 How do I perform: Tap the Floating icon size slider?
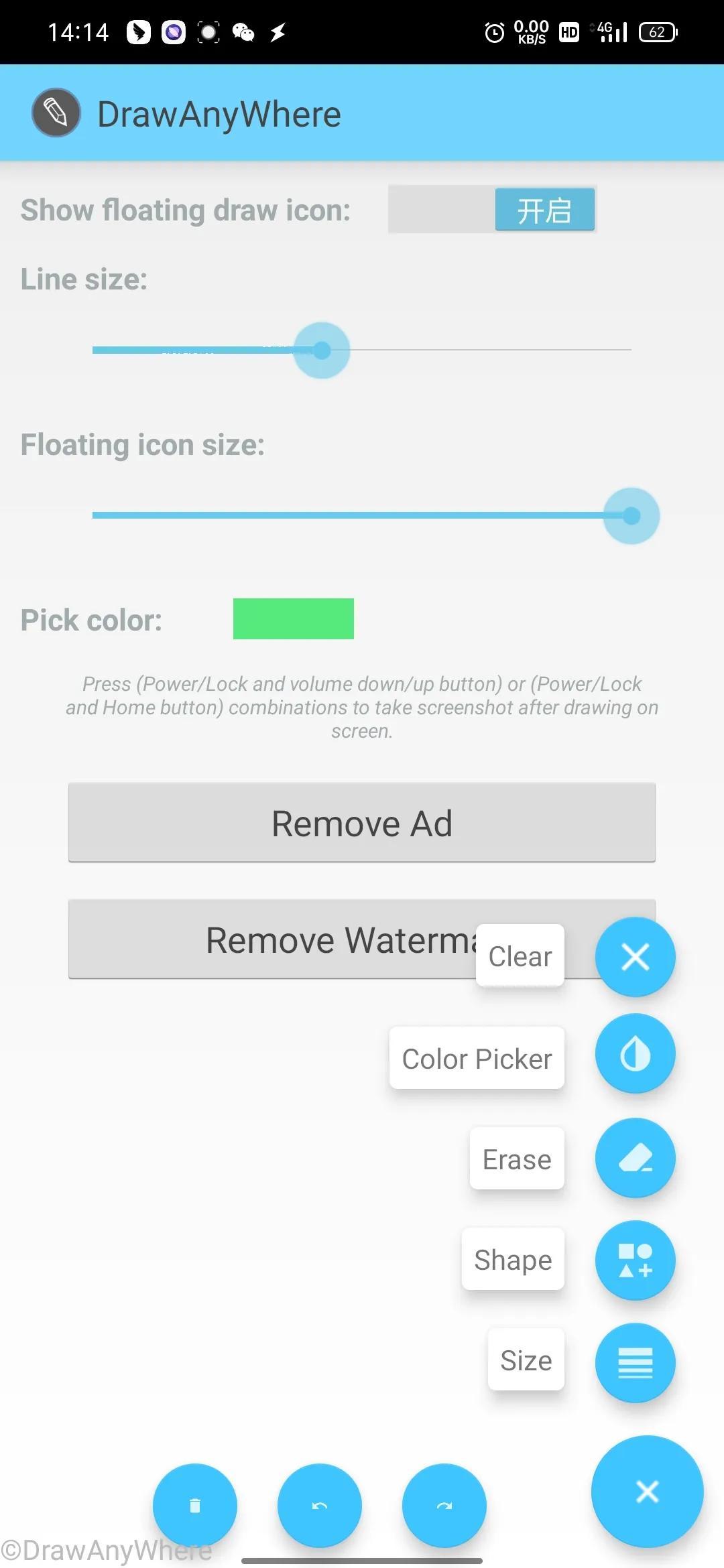[x=362, y=515]
